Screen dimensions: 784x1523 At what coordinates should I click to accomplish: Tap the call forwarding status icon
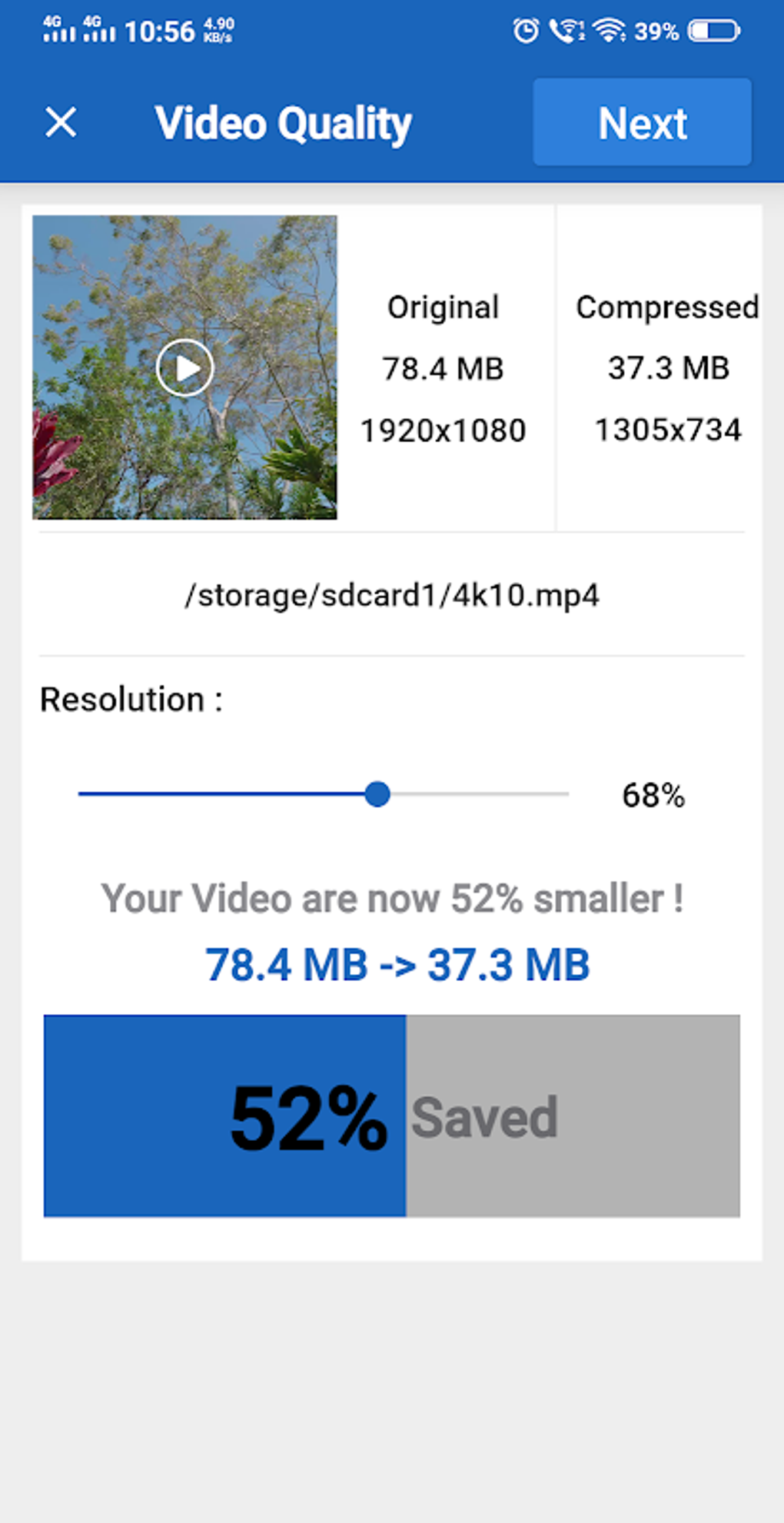pos(567,31)
